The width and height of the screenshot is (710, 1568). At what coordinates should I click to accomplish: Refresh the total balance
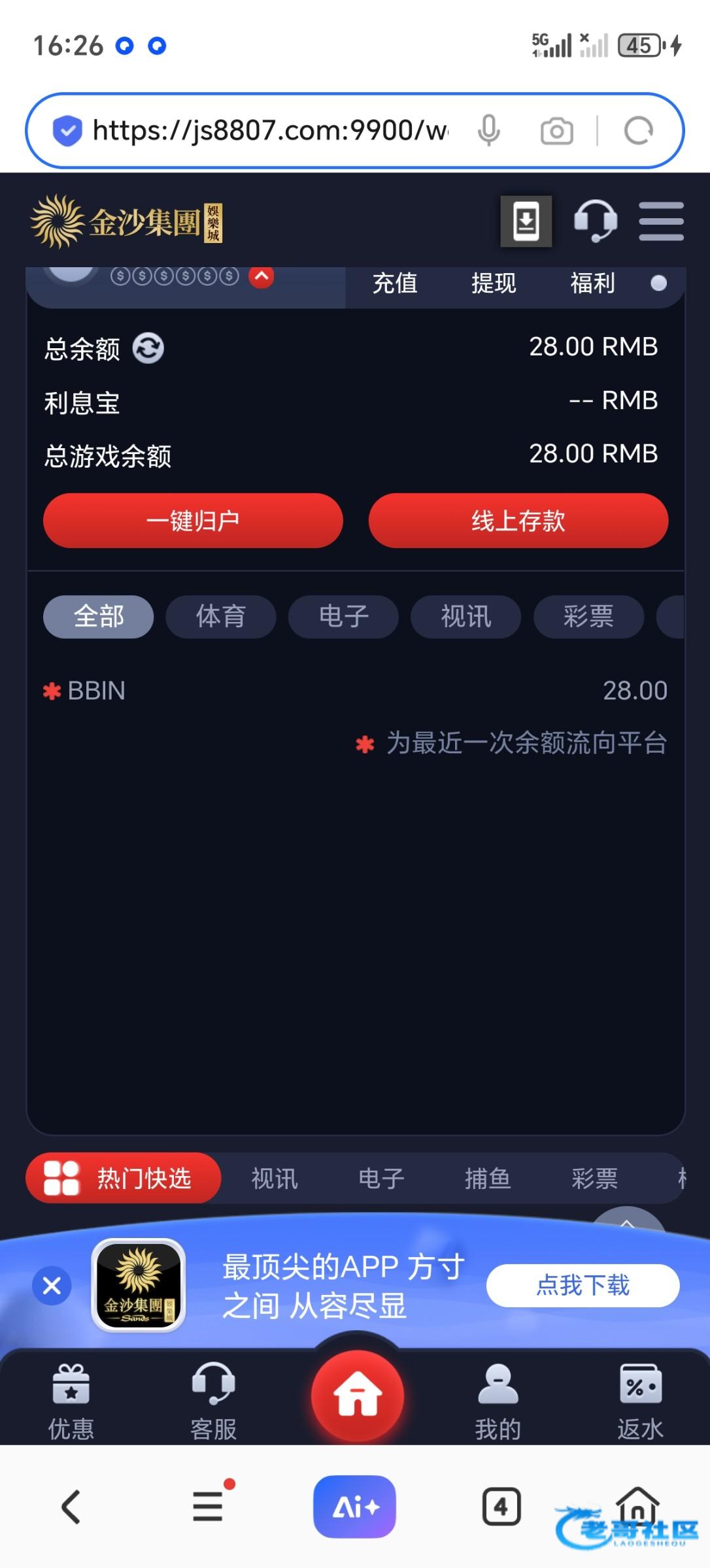(148, 348)
